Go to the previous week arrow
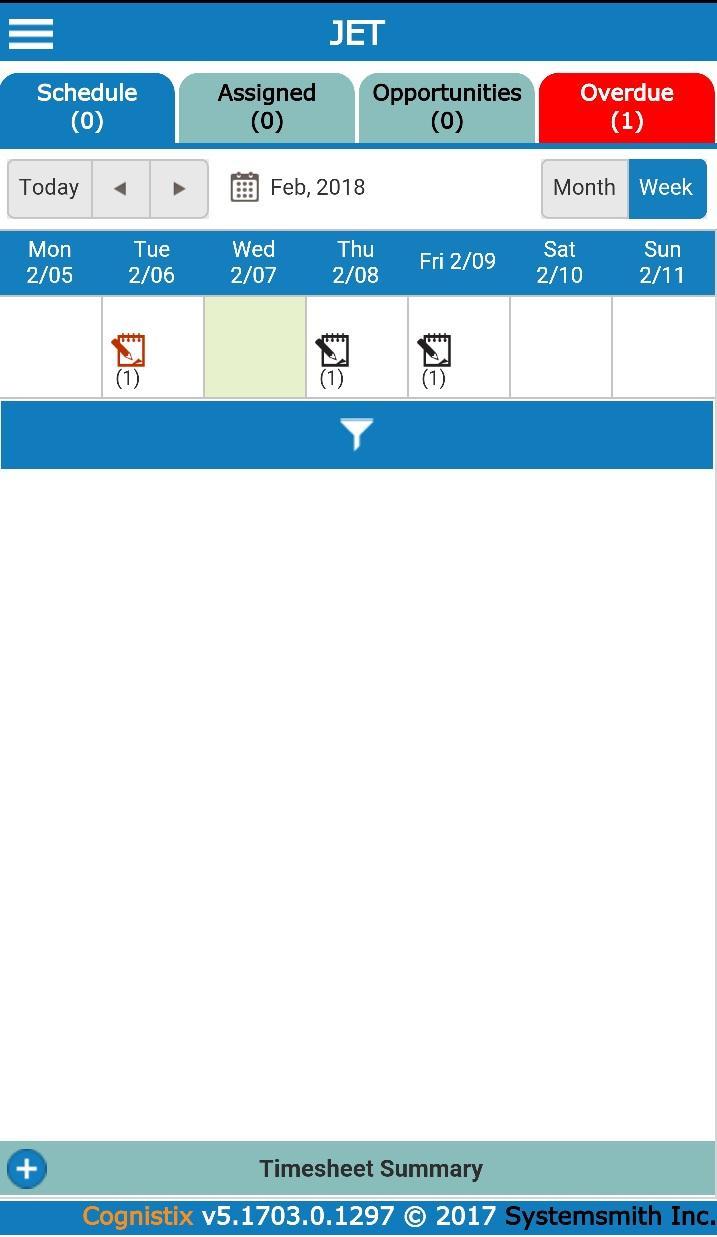The image size is (717, 1237). tap(120, 188)
